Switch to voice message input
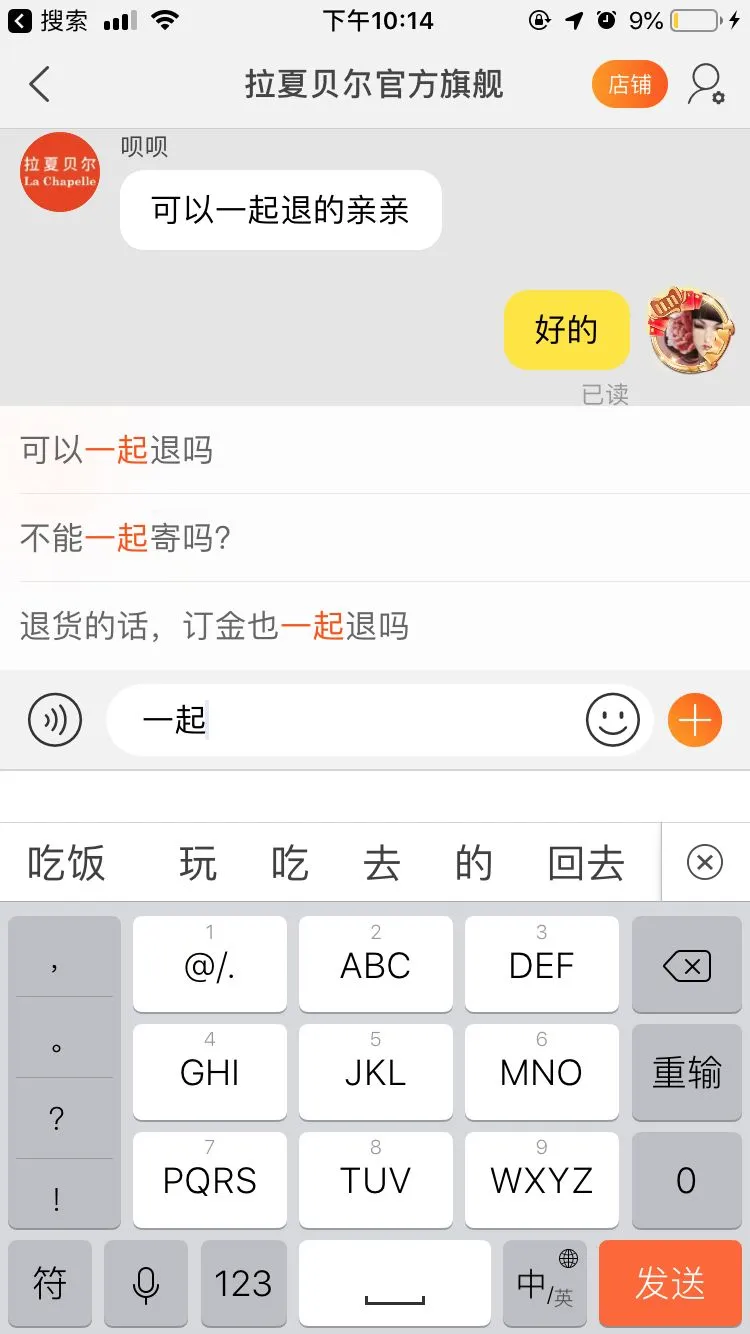 [55, 720]
